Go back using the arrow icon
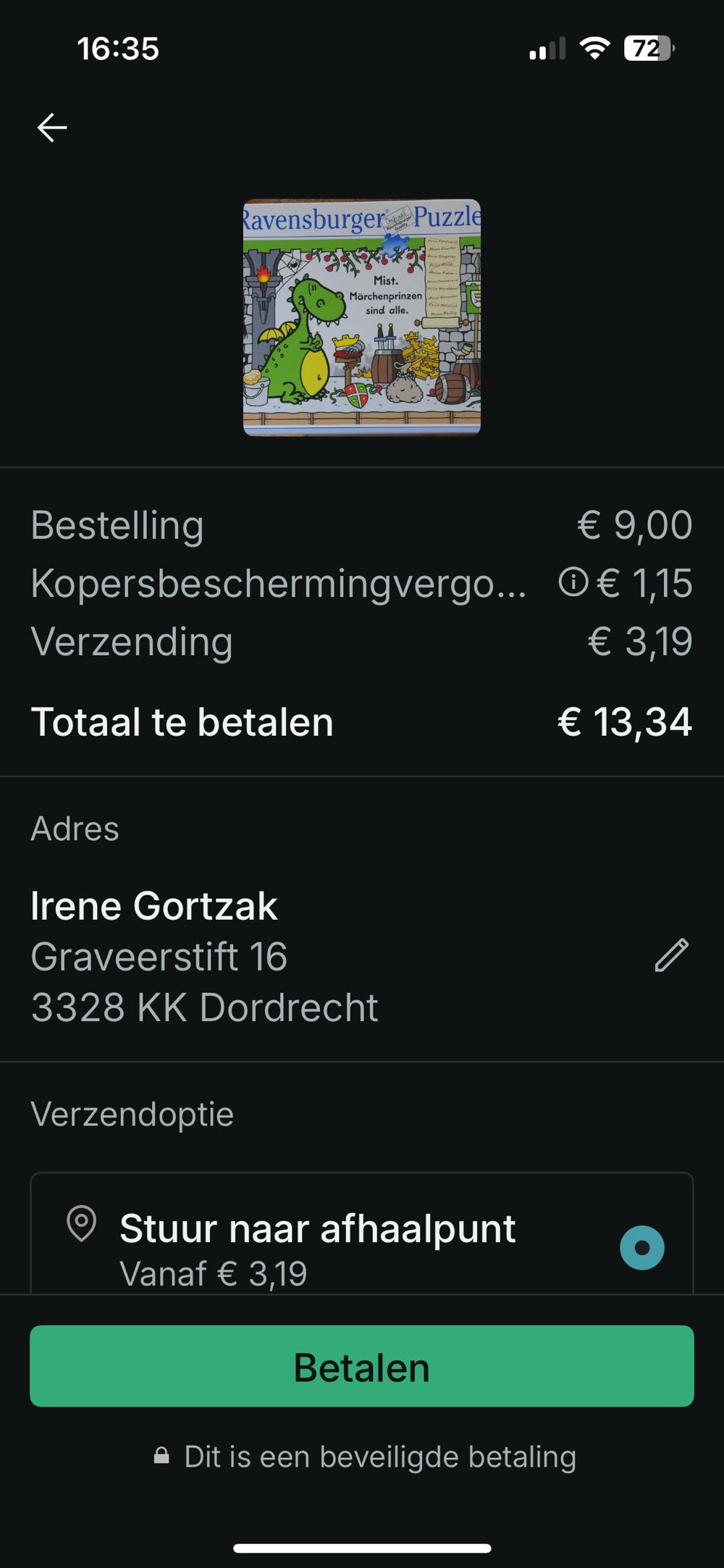Screen dimensions: 724x1568 click(52, 127)
